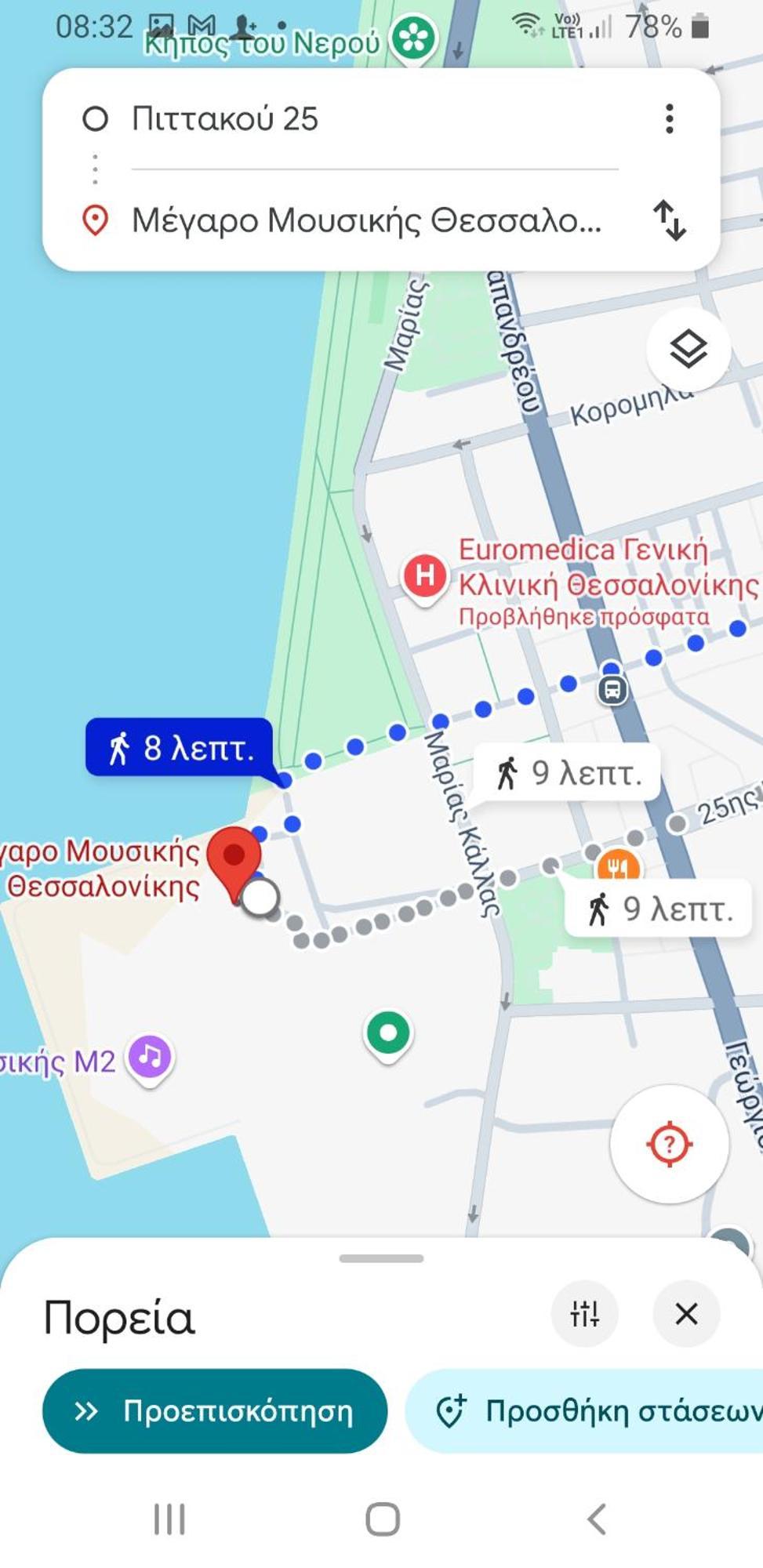The image size is (763, 1568).
Task: Open the M2 music venue marker
Action: coord(151,1058)
